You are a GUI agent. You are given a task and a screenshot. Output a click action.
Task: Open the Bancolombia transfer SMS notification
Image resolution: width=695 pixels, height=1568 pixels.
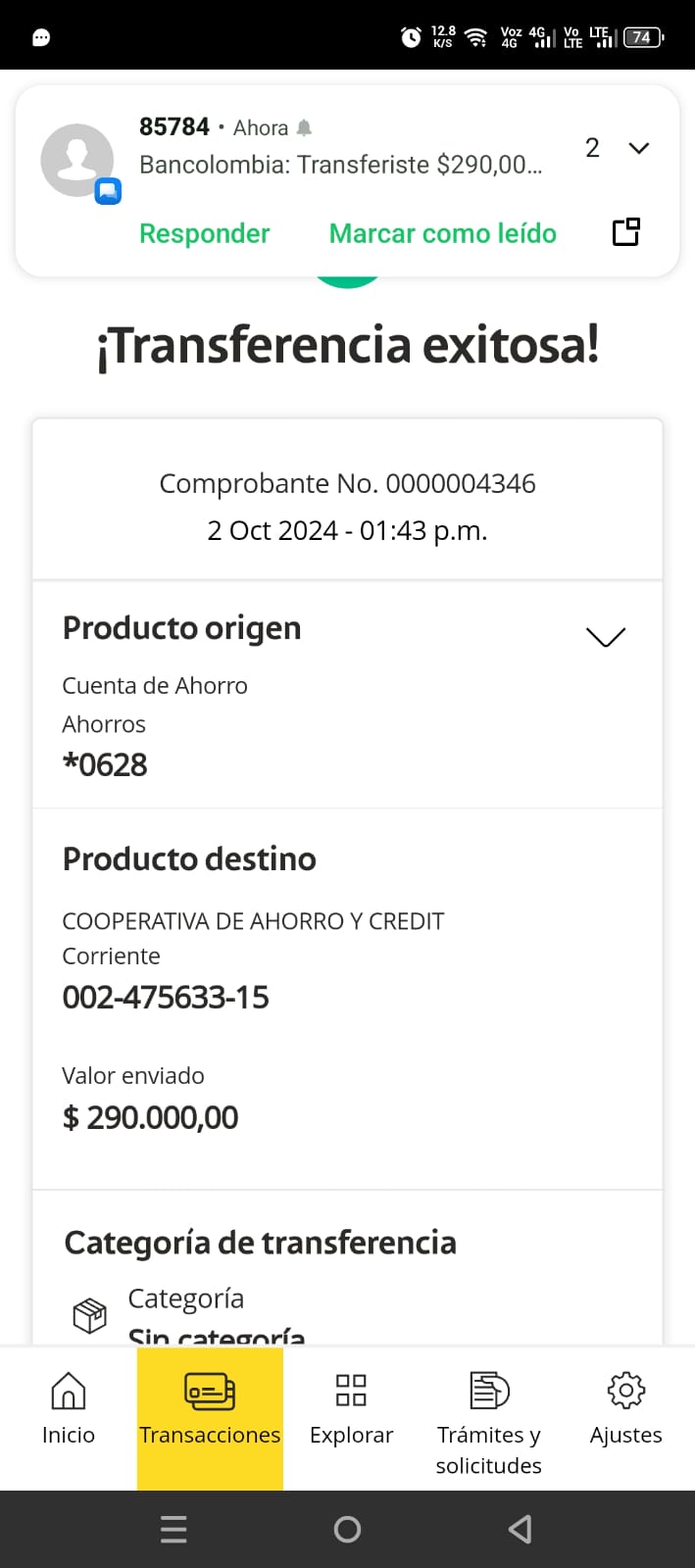[339, 164]
